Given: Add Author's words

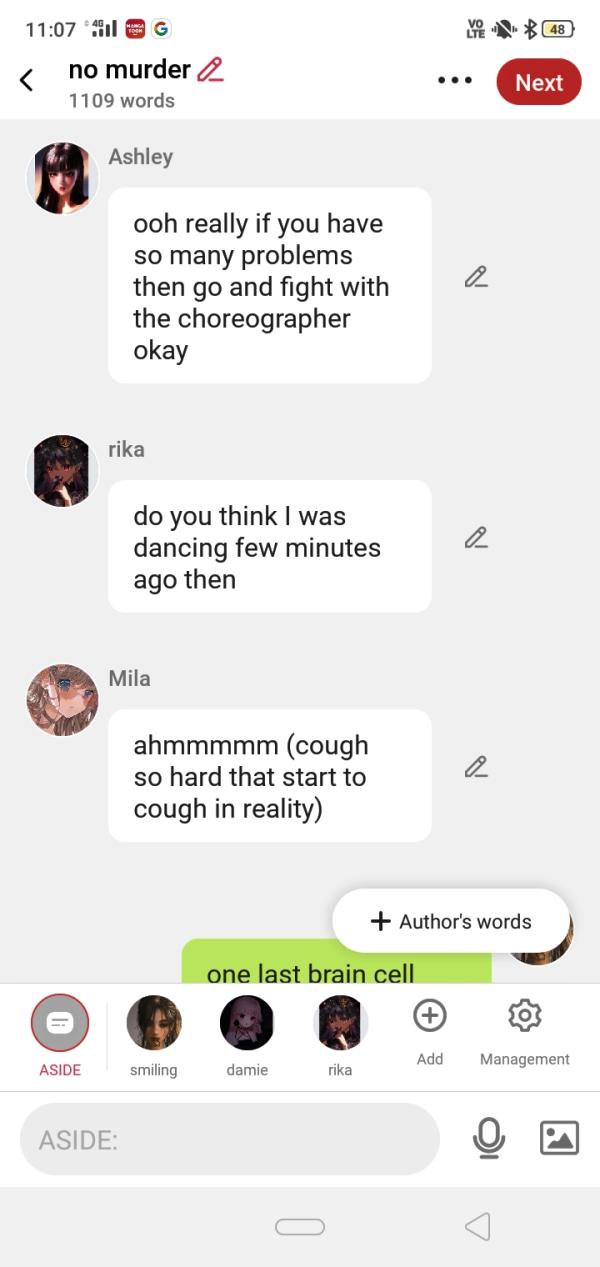Looking at the screenshot, I should 451,921.
